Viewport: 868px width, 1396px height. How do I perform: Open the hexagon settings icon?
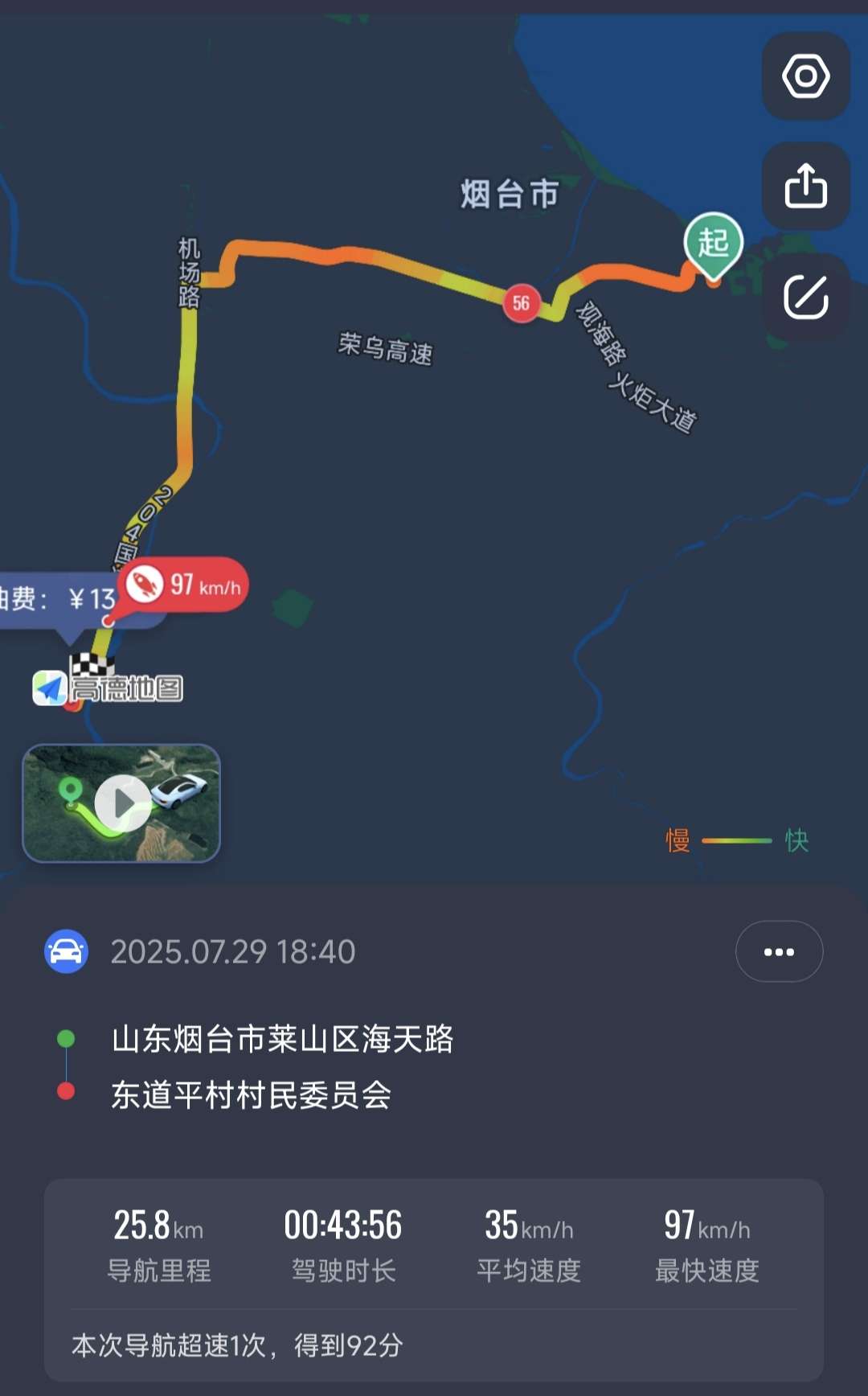805,76
